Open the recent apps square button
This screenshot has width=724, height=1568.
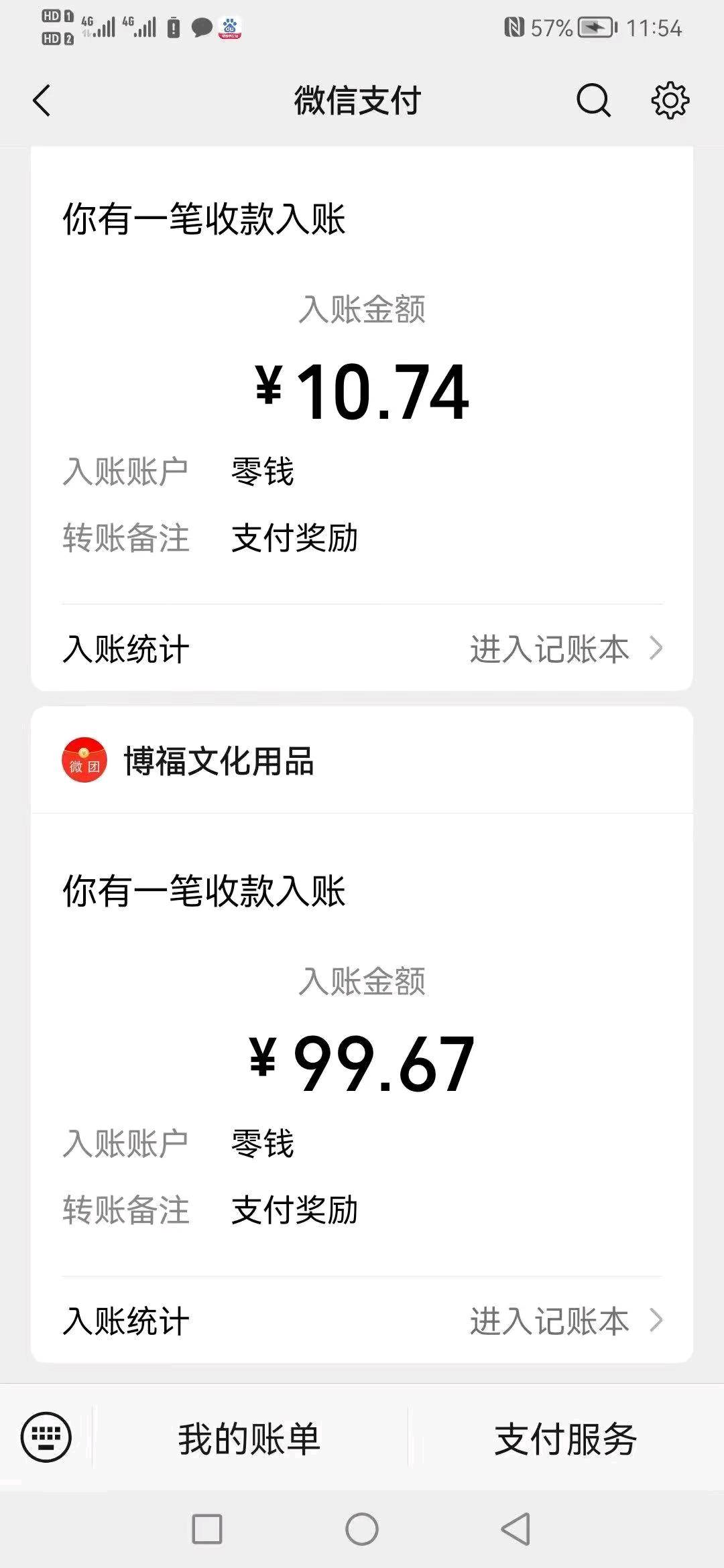pos(207,1529)
